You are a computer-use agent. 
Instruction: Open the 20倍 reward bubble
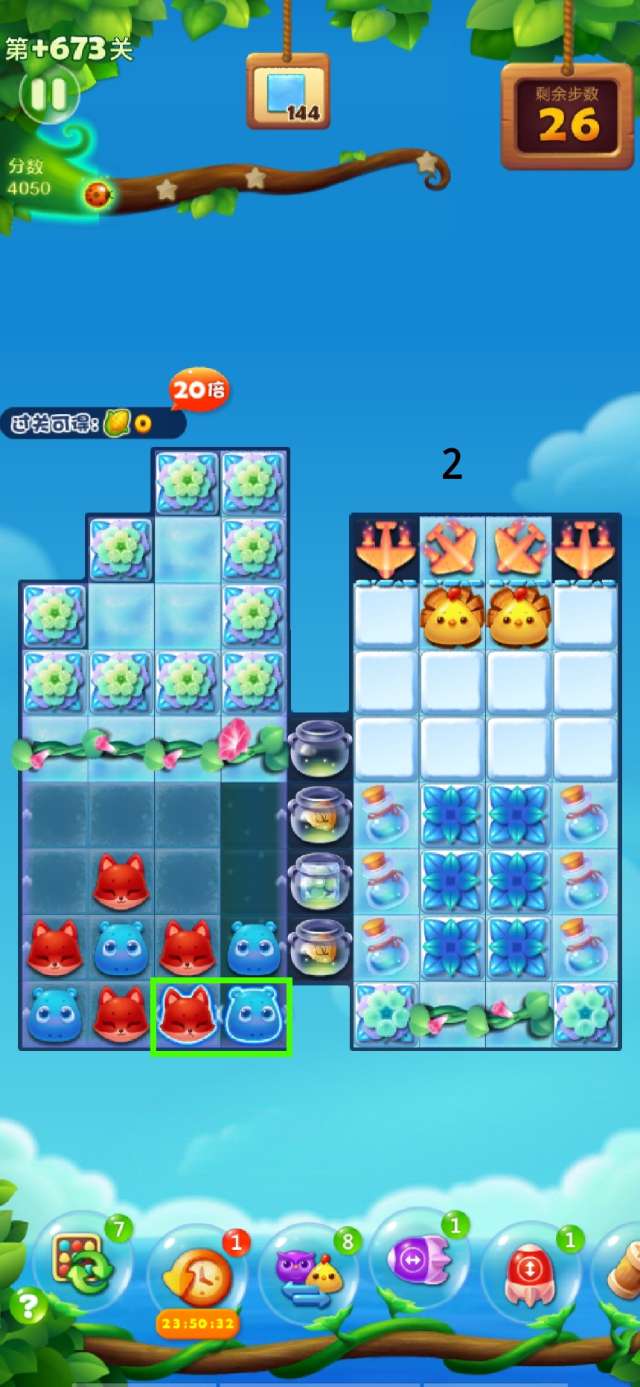[x=198, y=390]
